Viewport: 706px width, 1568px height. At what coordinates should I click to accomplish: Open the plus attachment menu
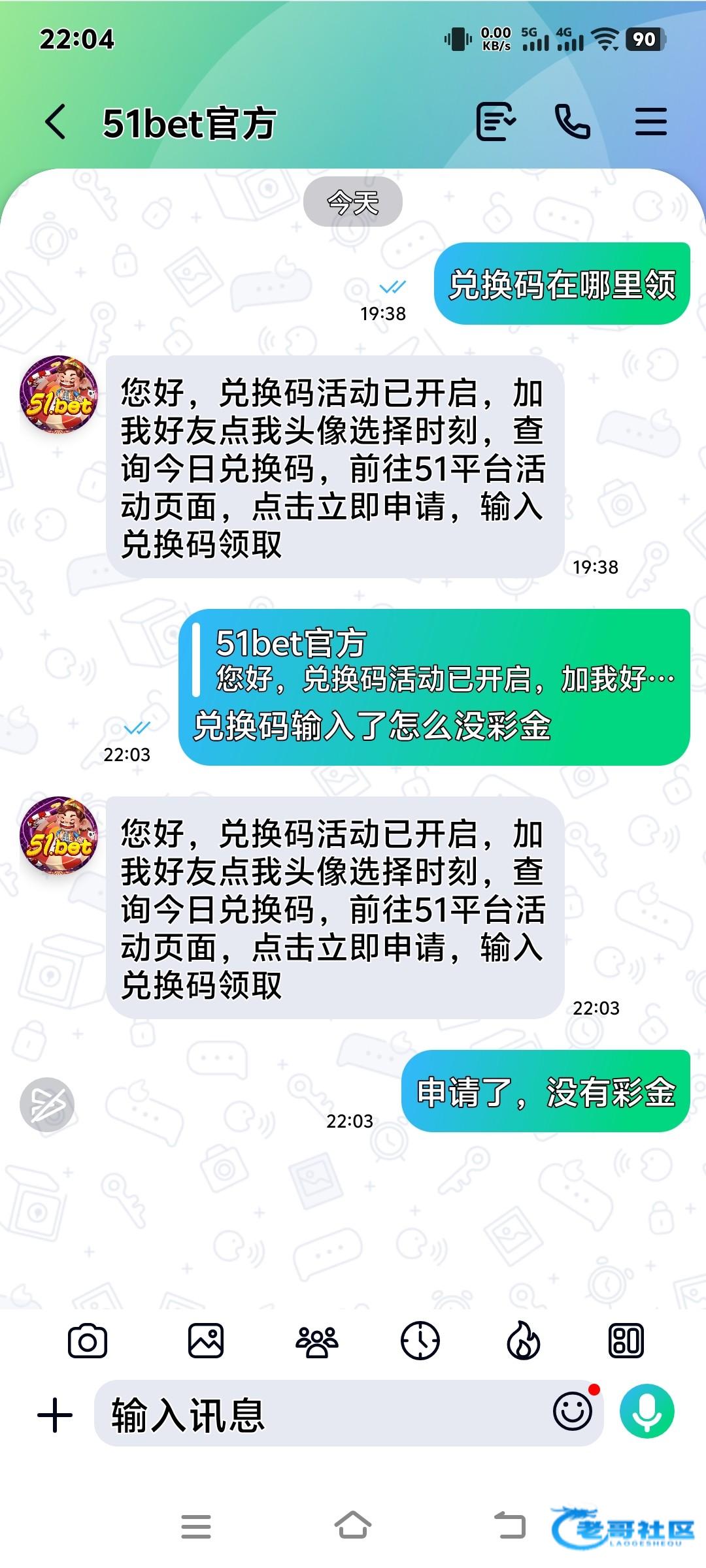point(55,1415)
